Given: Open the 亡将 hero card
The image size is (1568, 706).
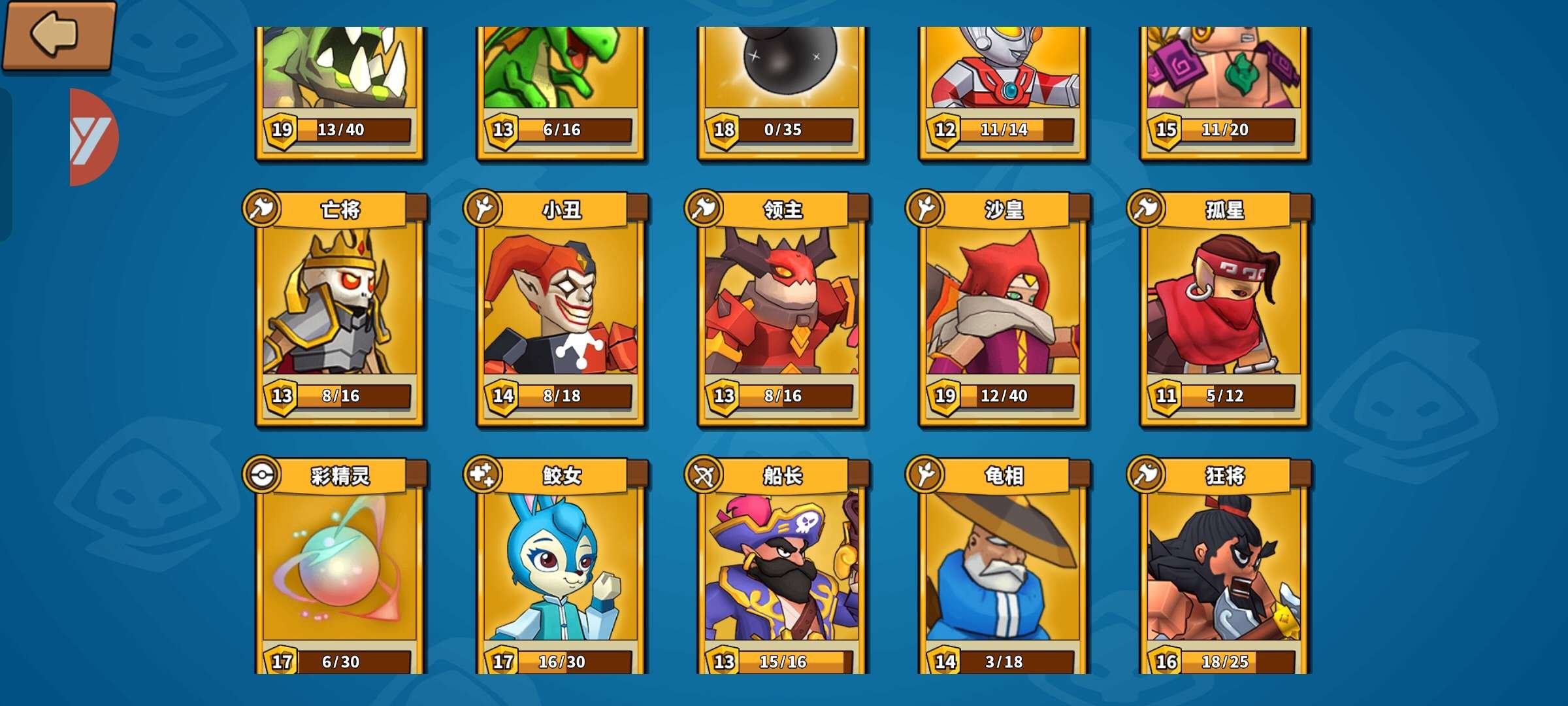Looking at the screenshot, I should pyautogui.click(x=339, y=307).
